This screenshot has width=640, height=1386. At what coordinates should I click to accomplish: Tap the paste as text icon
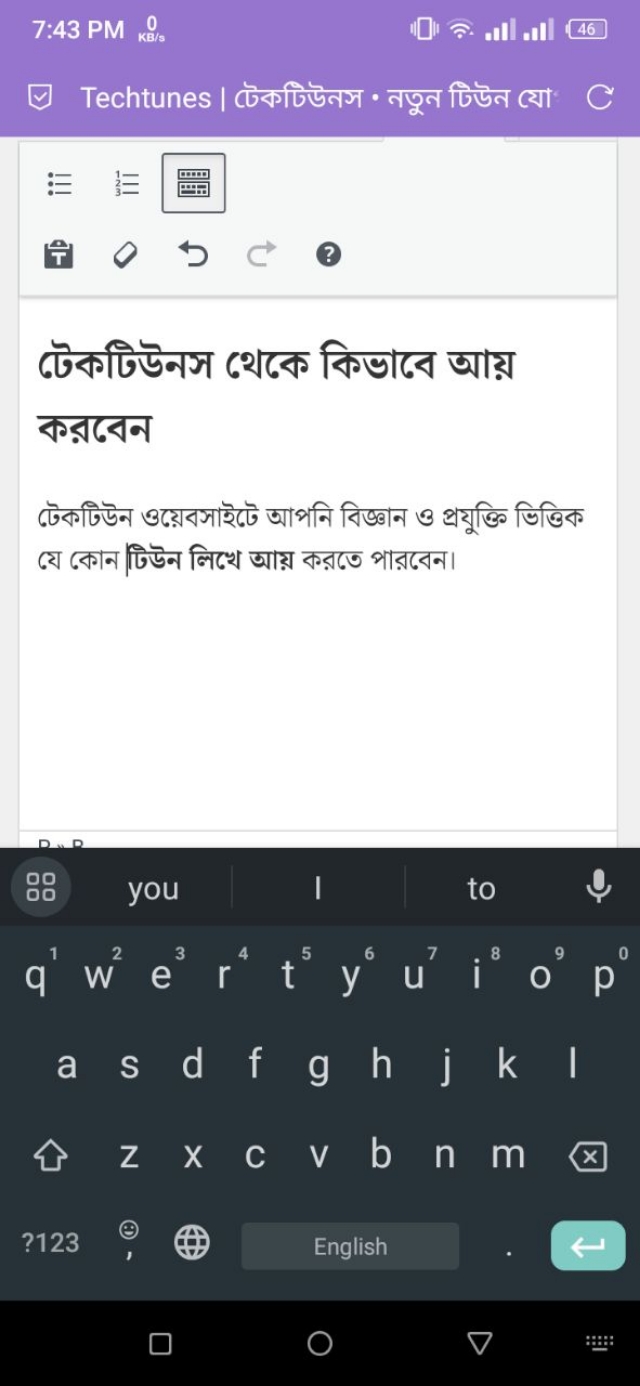pos(59,255)
